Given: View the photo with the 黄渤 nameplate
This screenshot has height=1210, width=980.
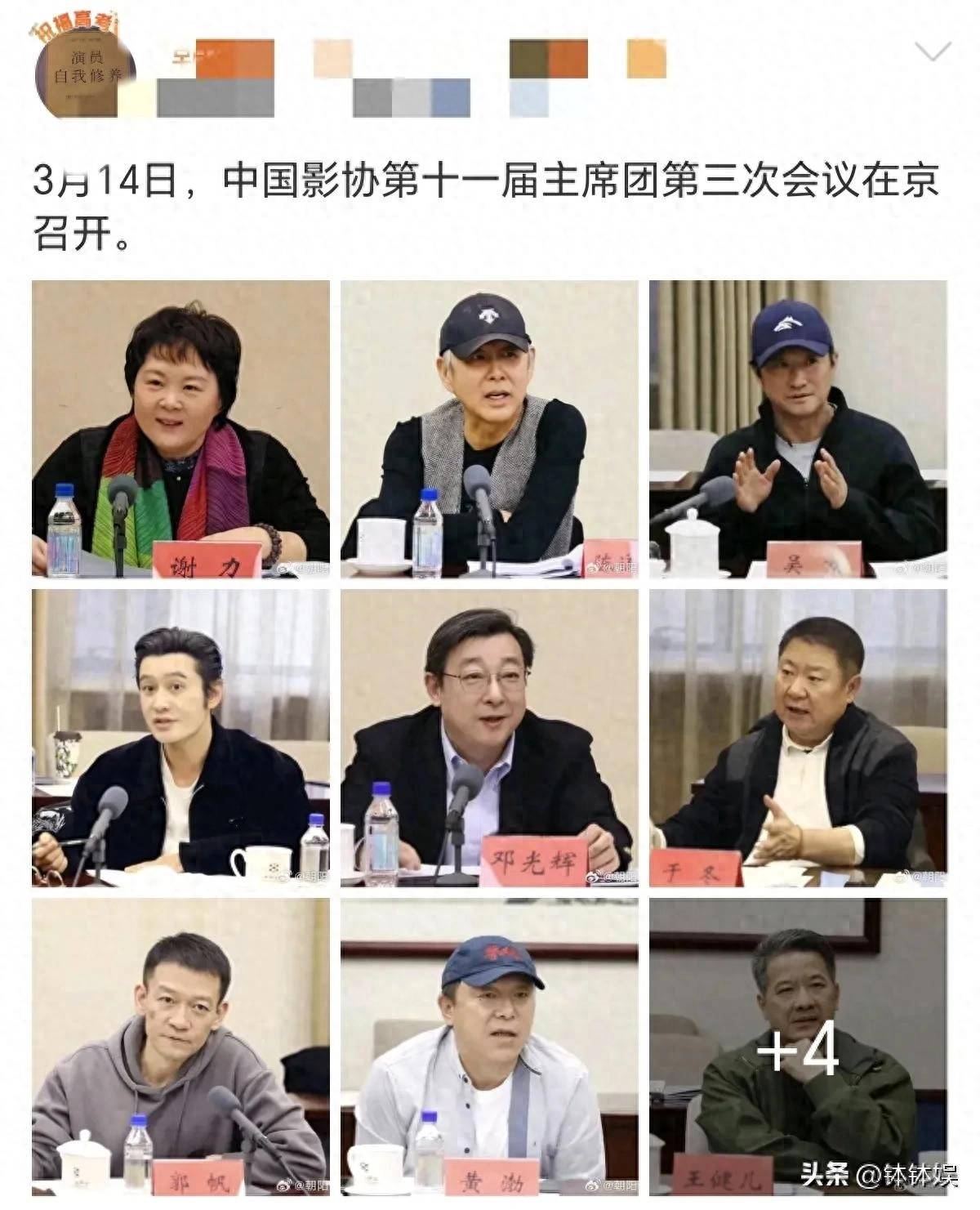Looking at the screenshot, I should [489, 1047].
